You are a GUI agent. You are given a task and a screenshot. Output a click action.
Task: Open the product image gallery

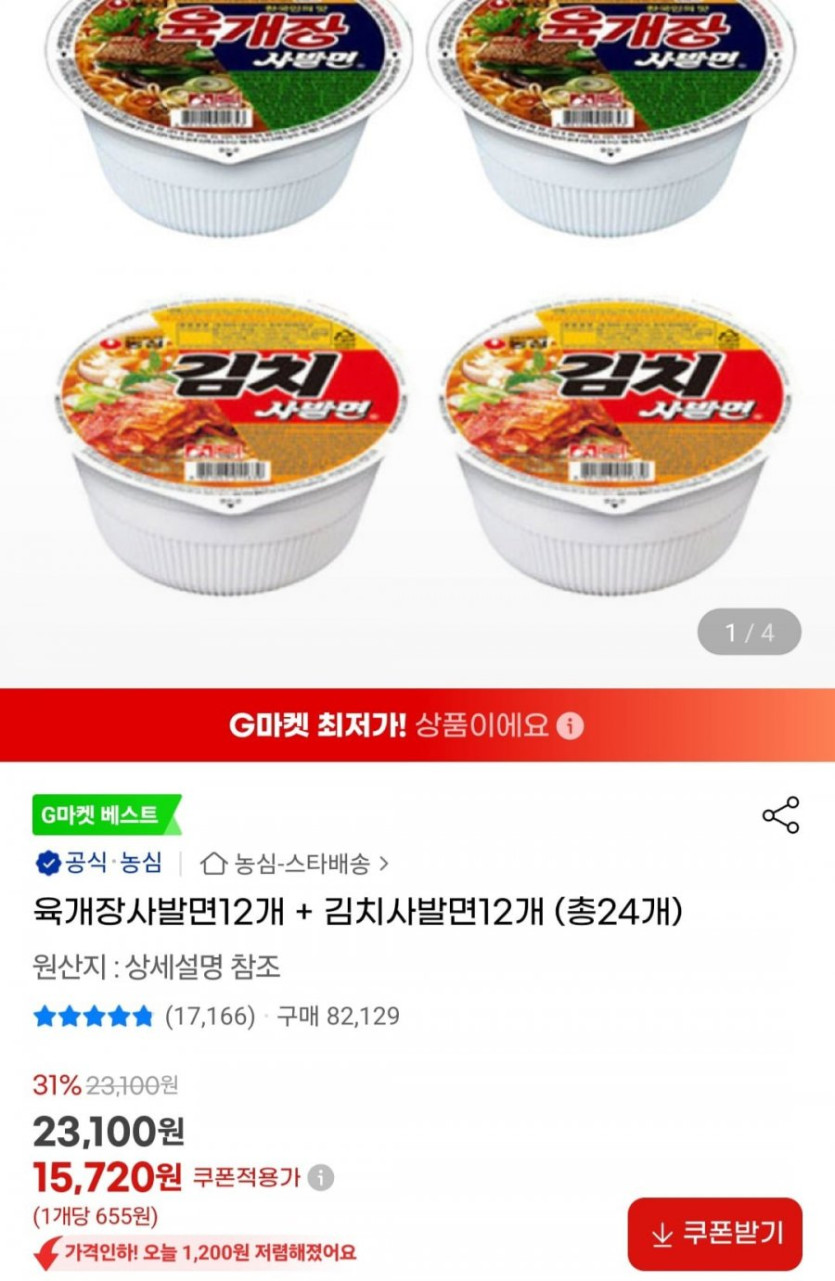click(x=417, y=330)
